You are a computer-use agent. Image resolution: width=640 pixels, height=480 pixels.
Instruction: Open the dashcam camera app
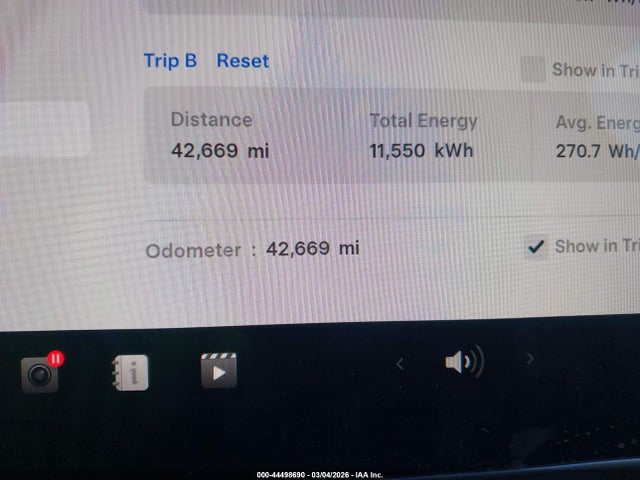[40, 374]
